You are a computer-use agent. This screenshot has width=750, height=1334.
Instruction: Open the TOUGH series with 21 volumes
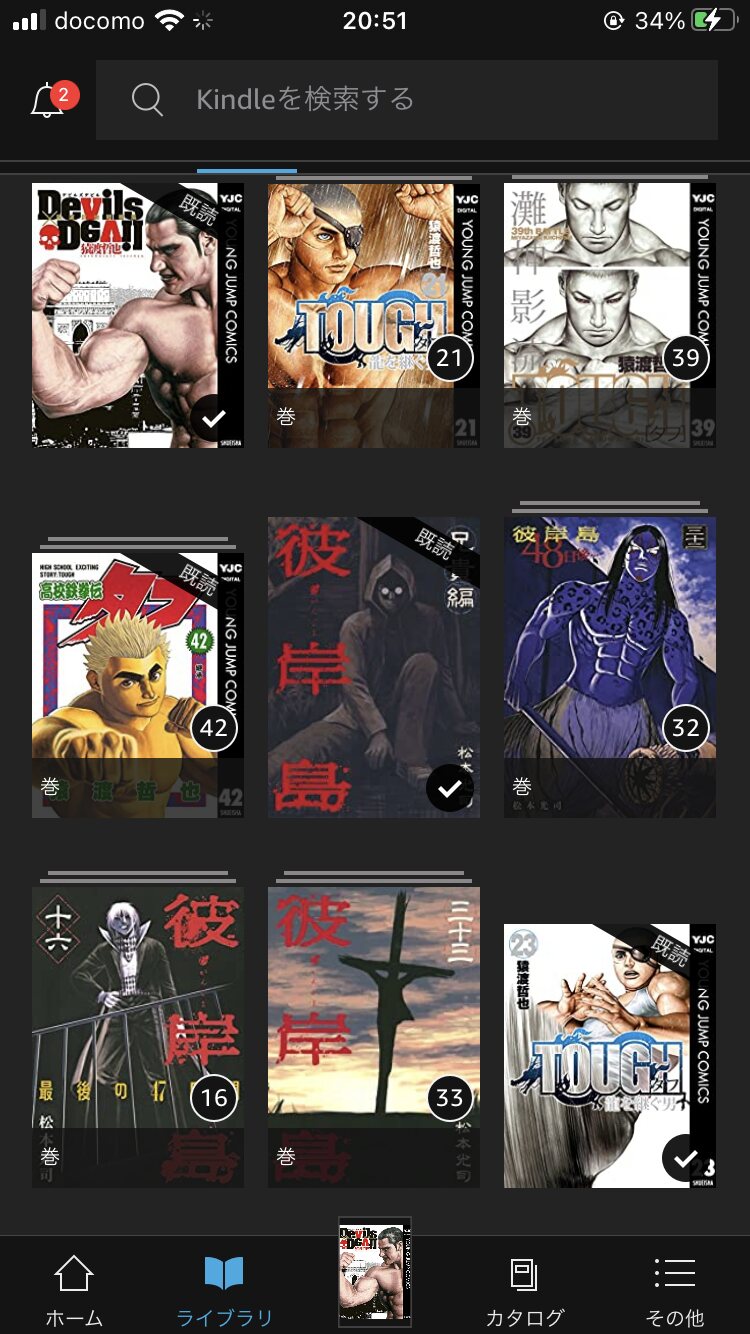pyautogui.click(x=373, y=315)
